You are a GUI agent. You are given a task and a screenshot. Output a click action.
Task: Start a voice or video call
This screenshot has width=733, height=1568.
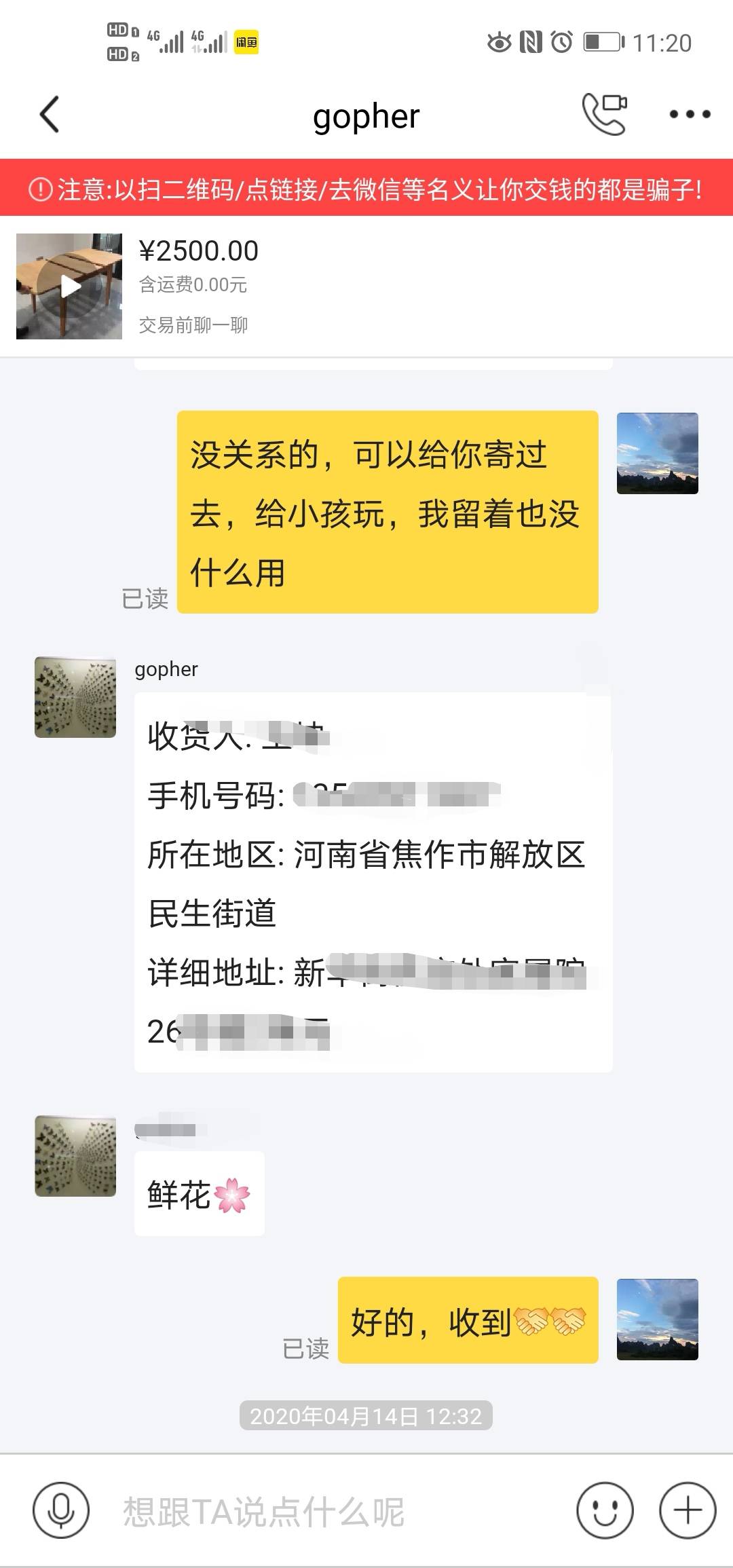coord(604,114)
